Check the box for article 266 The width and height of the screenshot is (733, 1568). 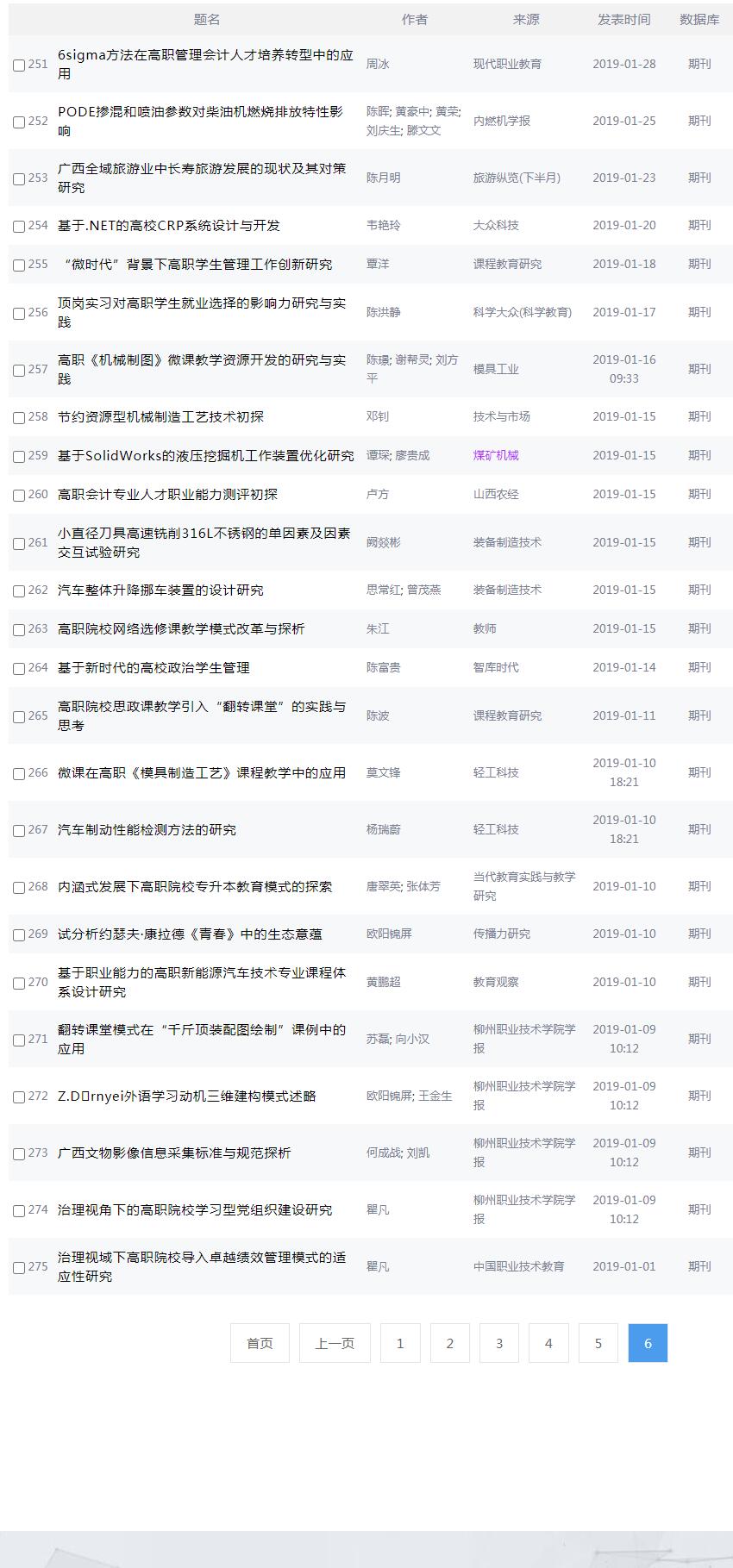click(x=19, y=774)
